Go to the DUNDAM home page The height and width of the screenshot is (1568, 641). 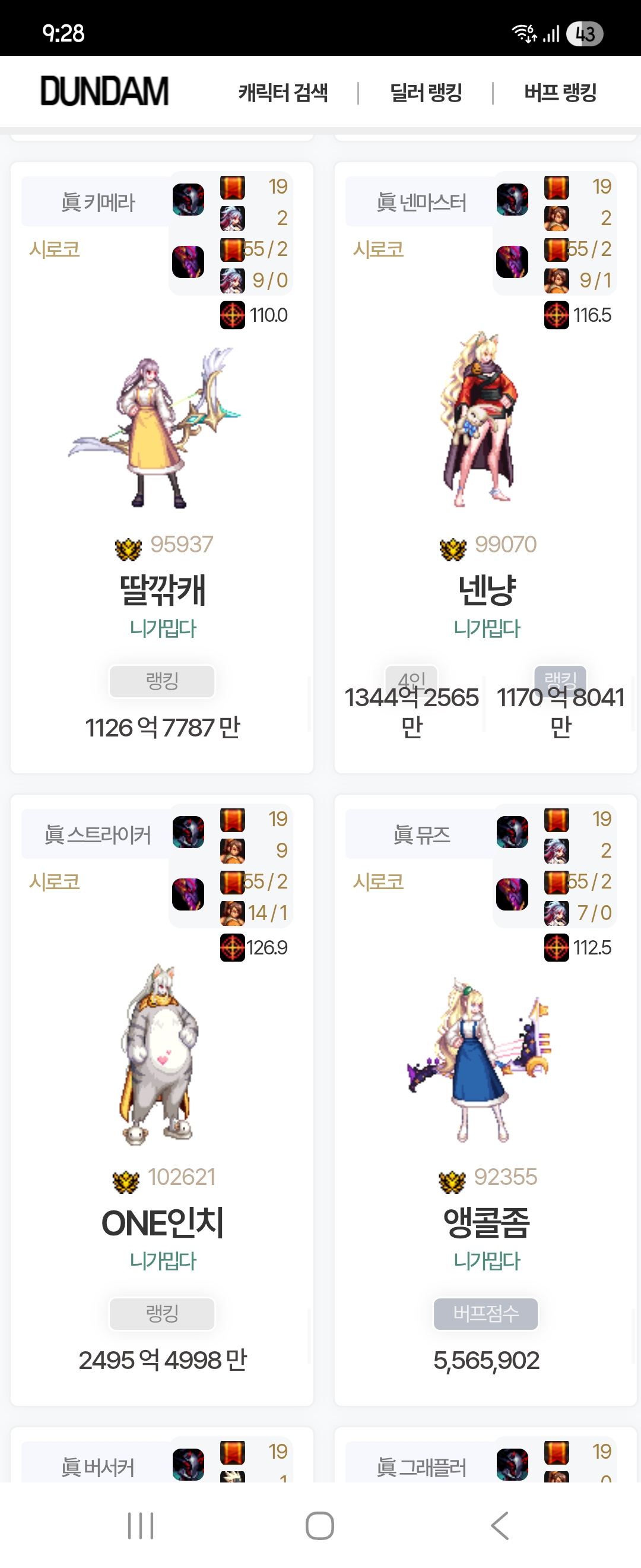tap(104, 92)
